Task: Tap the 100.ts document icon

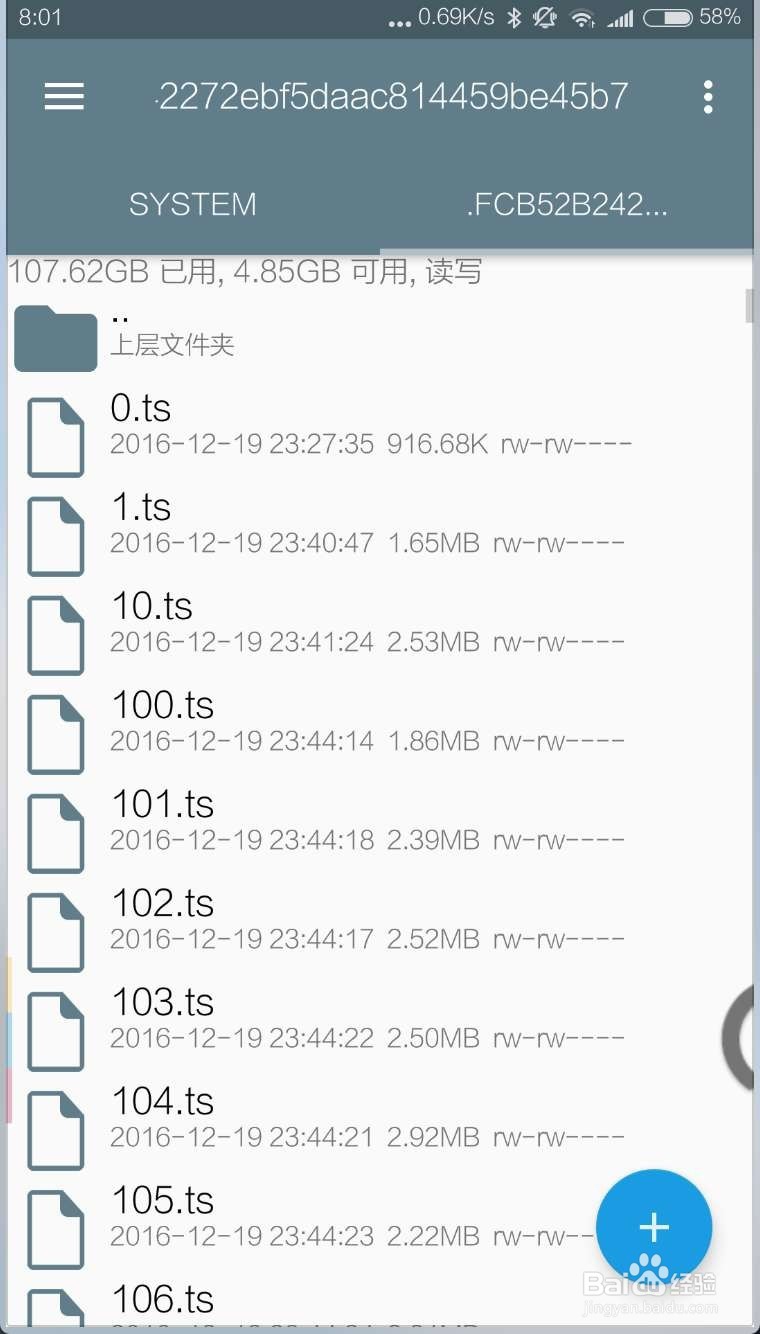Action: [x=55, y=734]
